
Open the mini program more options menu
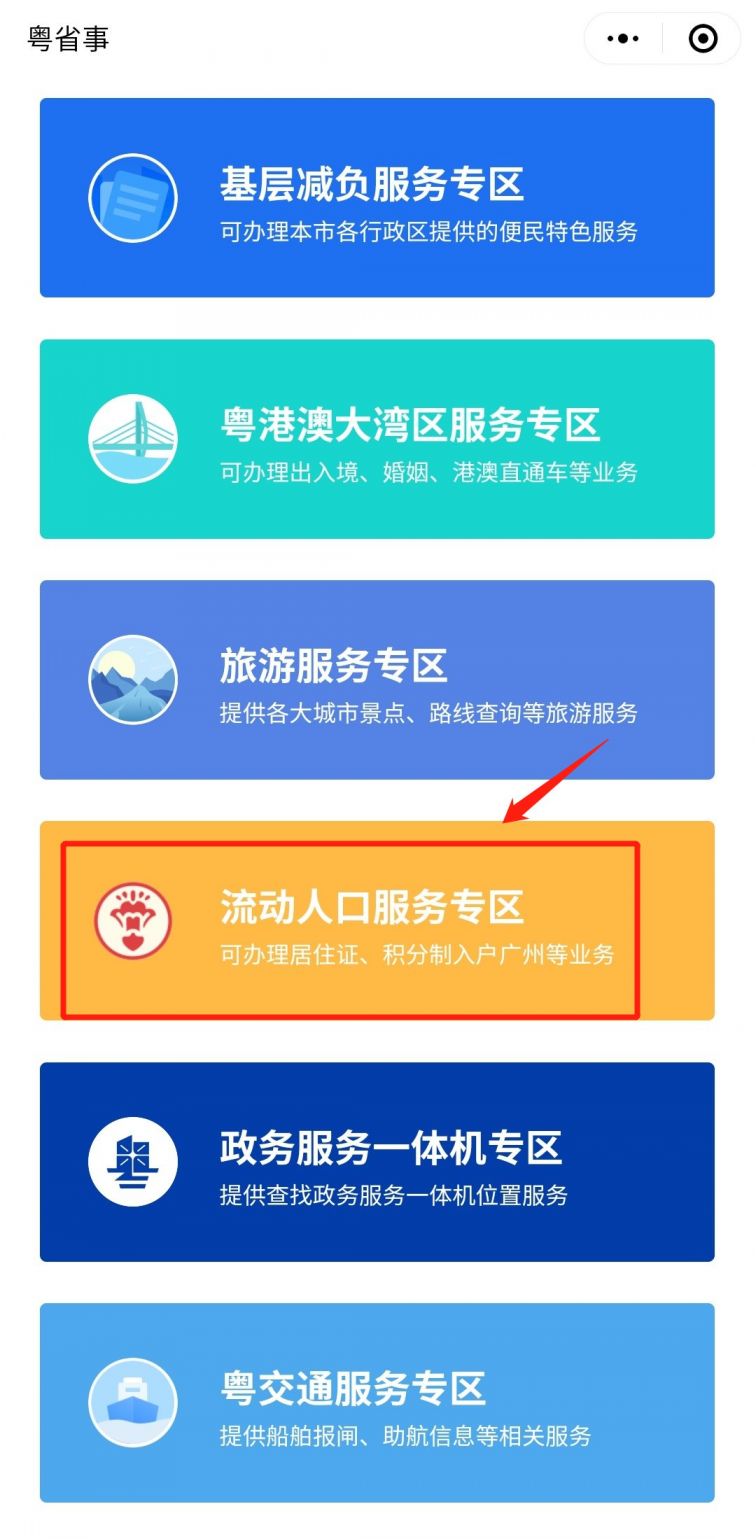click(622, 39)
